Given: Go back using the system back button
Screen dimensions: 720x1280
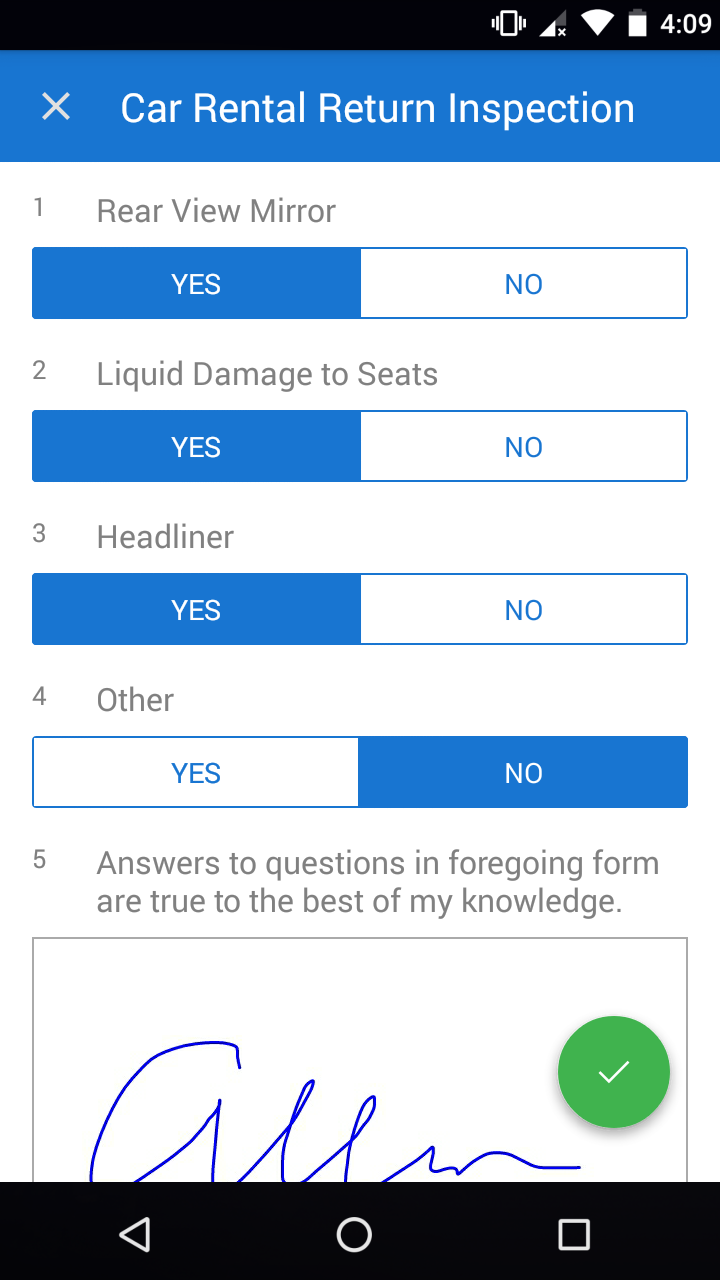Looking at the screenshot, I should pyautogui.click(x=135, y=1234).
